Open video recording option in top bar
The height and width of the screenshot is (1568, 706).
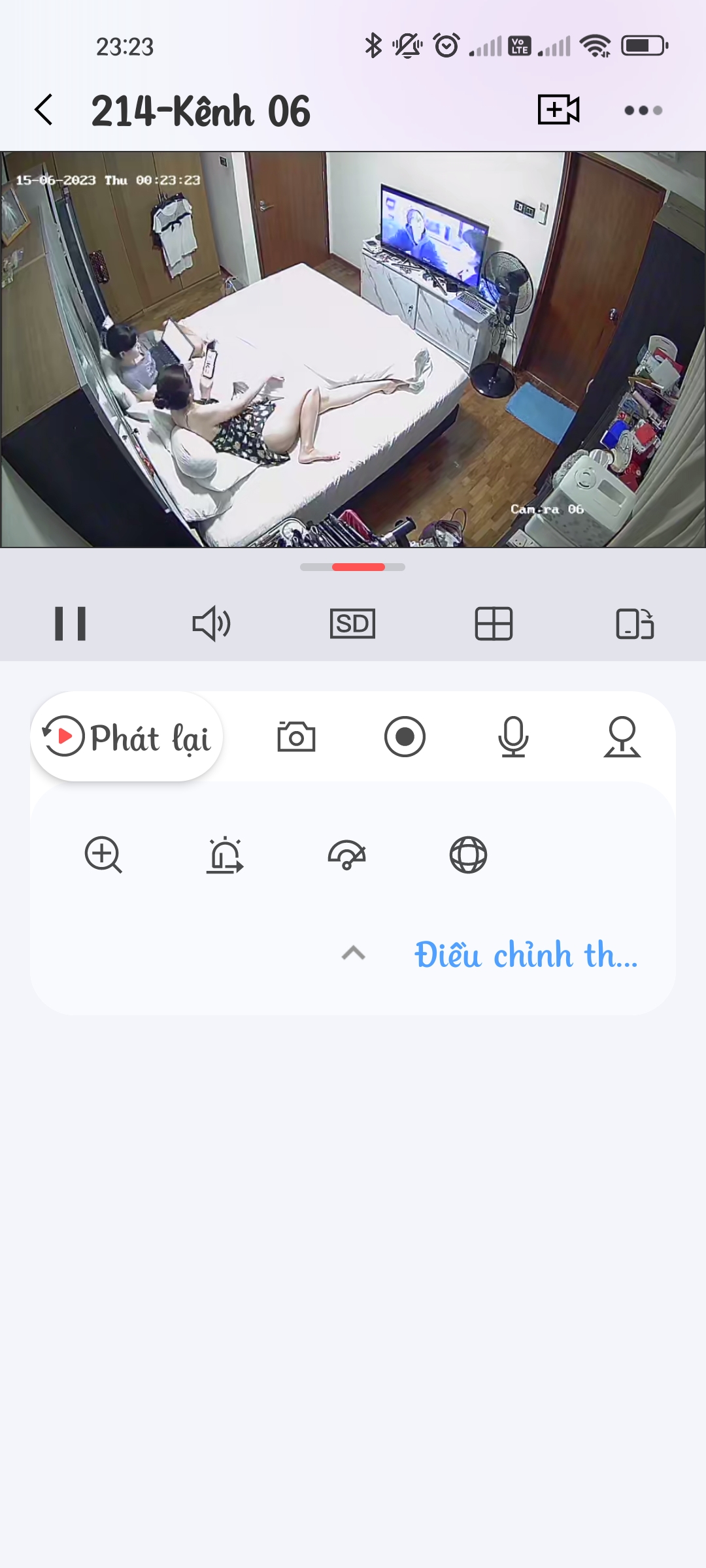[x=559, y=110]
